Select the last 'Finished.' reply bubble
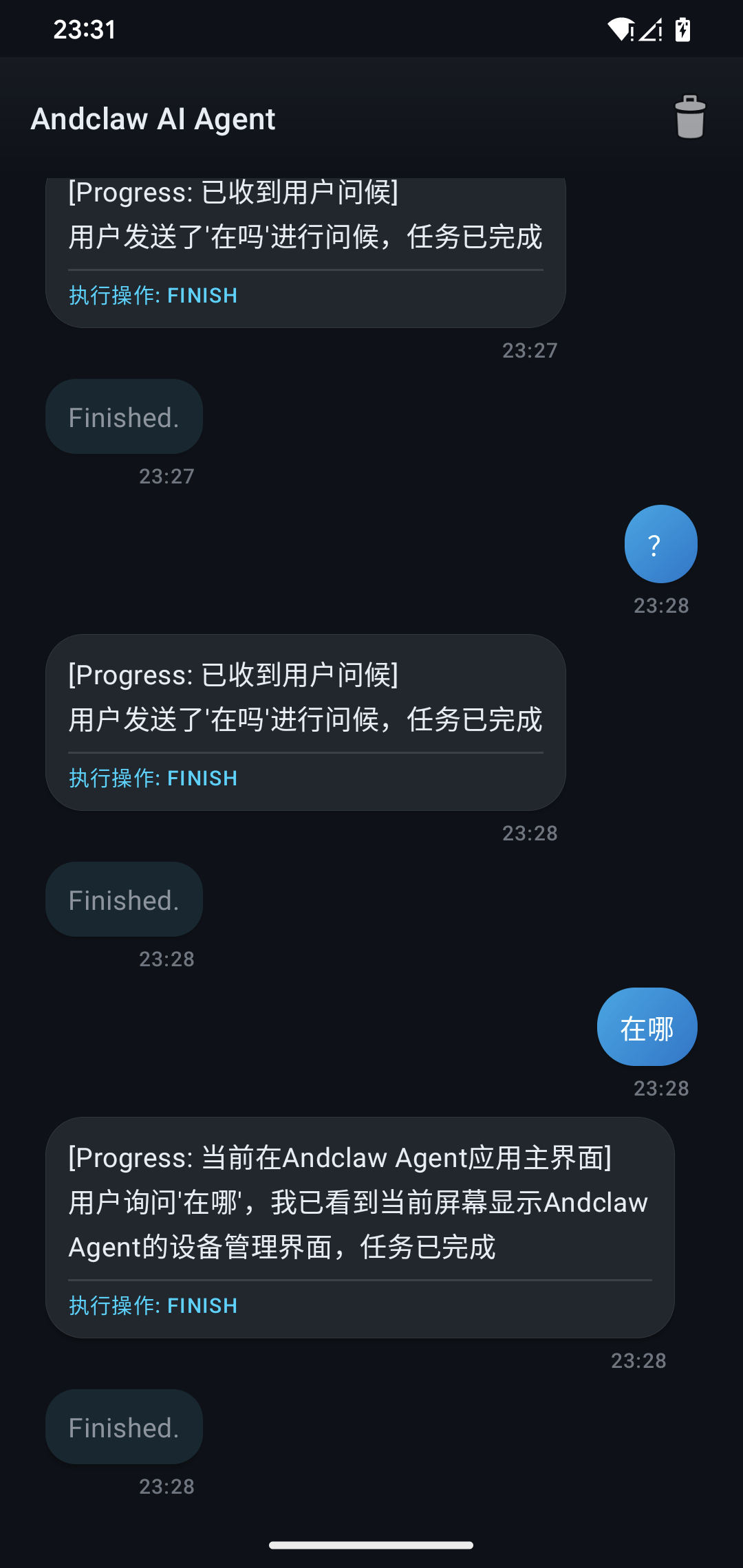 click(x=123, y=1427)
